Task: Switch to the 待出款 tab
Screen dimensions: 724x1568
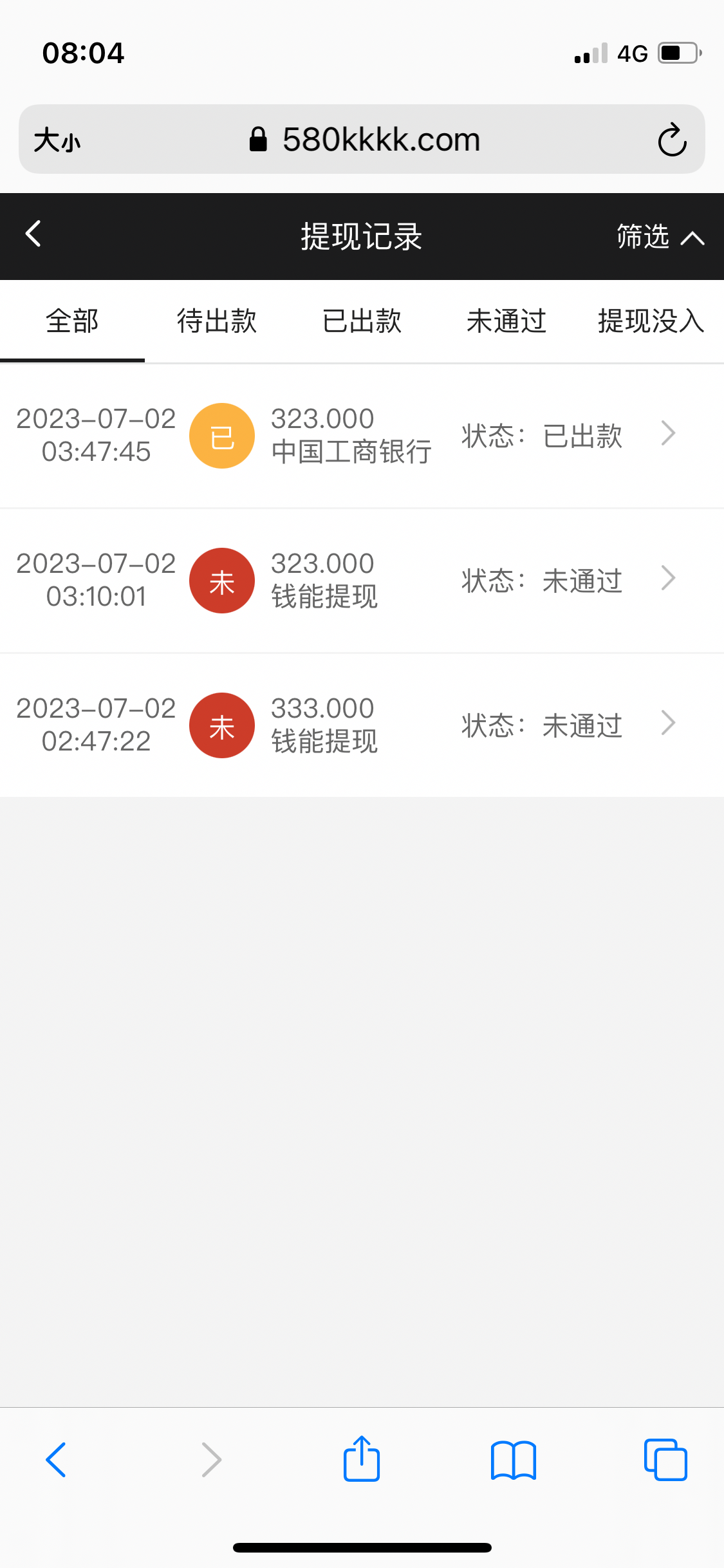Action: [x=217, y=321]
